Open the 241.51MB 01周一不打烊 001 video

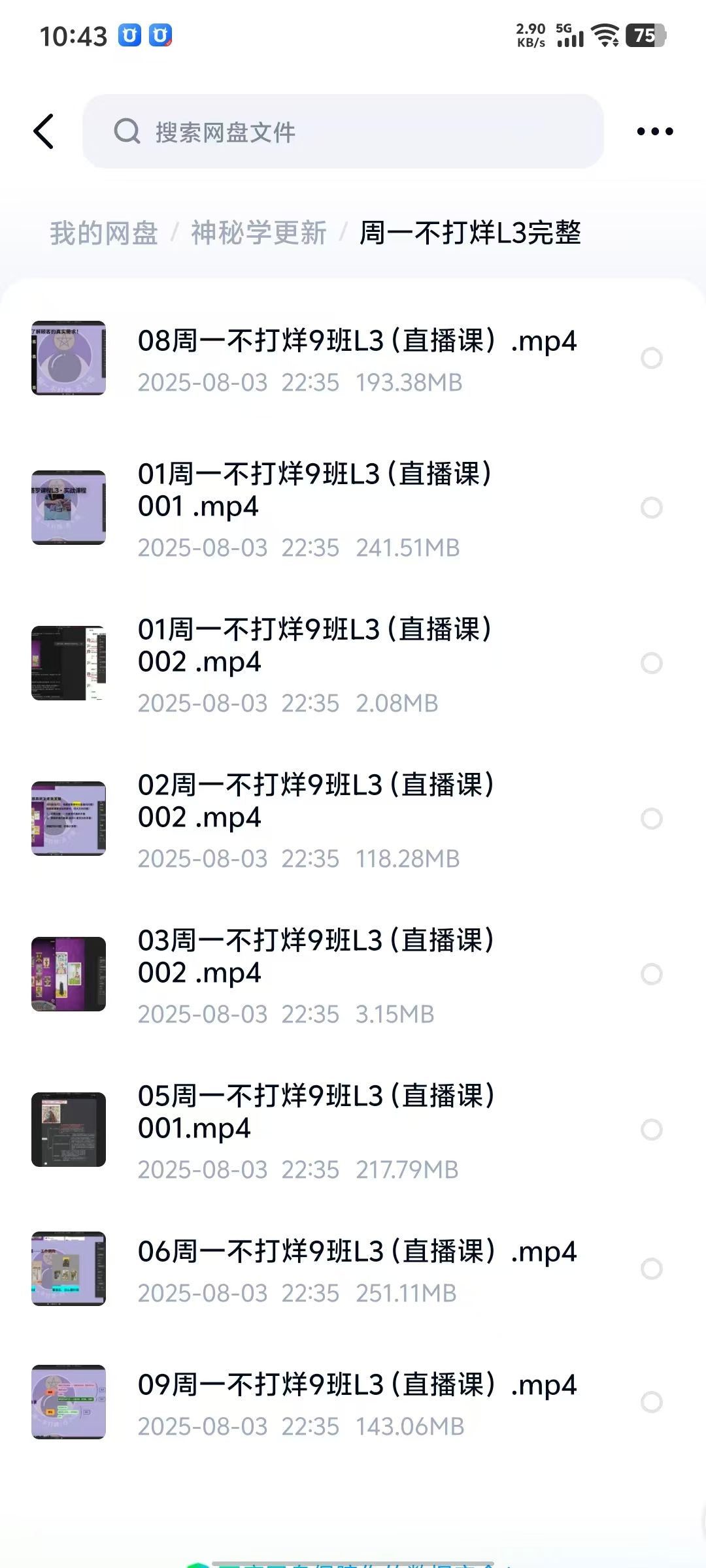314,490
